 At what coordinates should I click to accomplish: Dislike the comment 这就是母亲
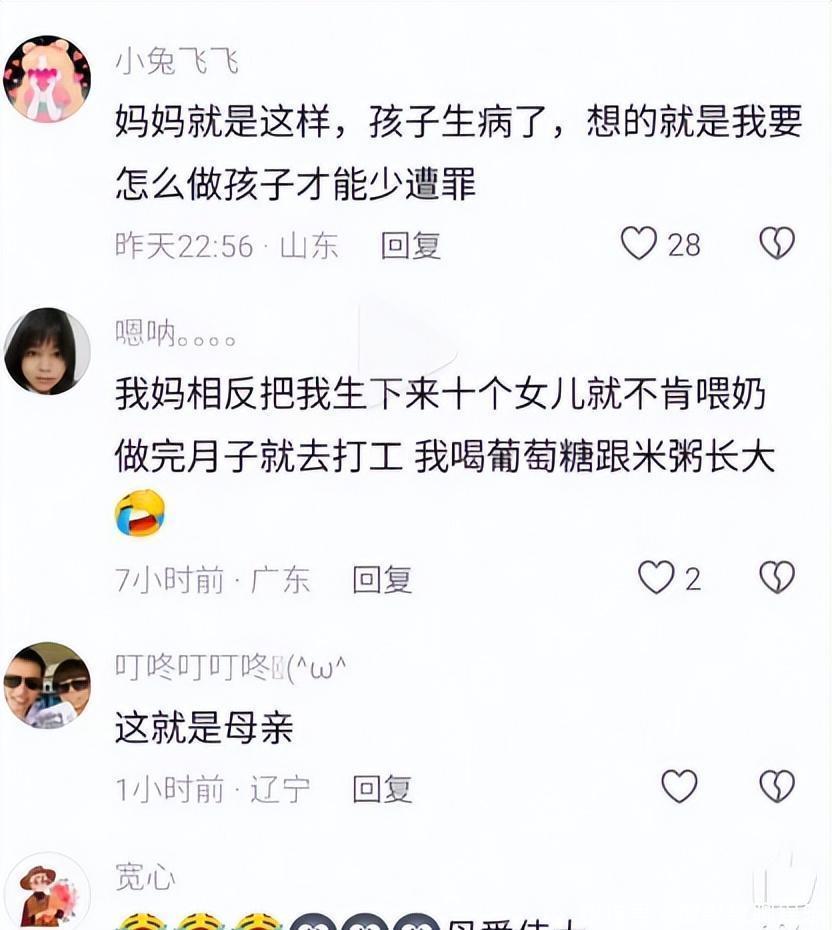(777, 786)
